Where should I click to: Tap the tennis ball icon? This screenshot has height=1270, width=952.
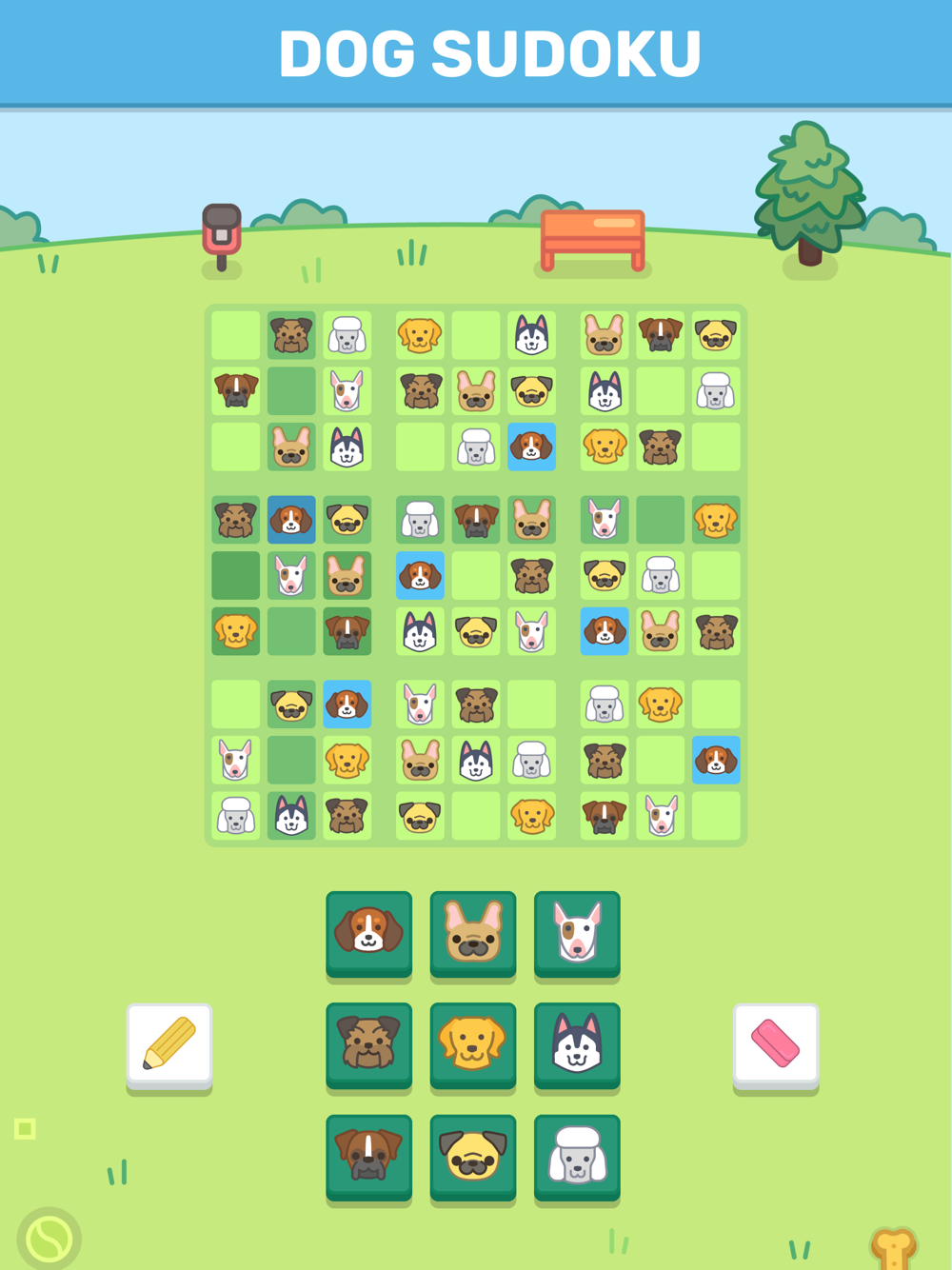pos(49,1239)
